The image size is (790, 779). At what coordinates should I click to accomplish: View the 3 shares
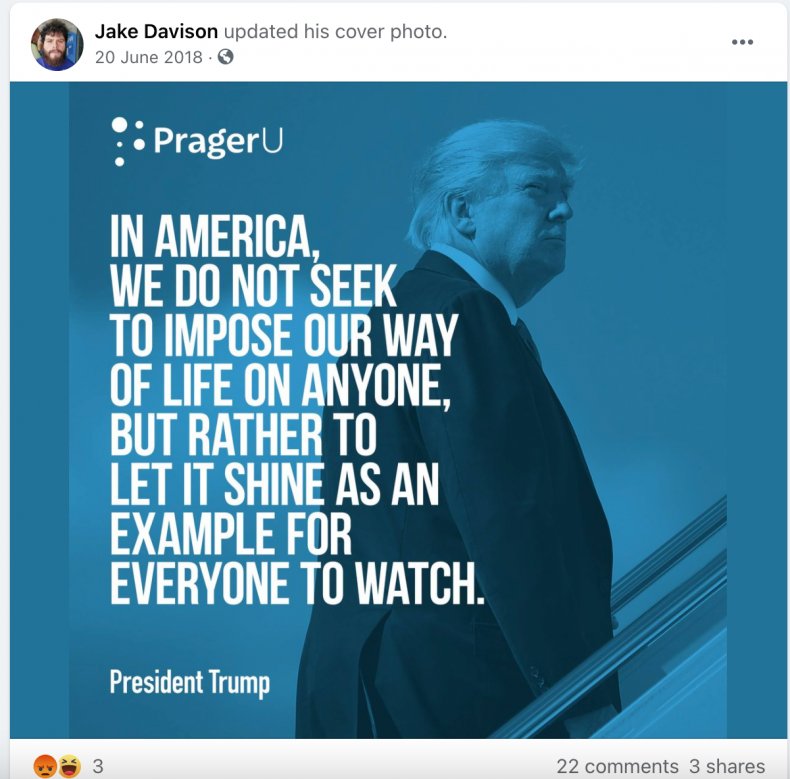(727, 766)
